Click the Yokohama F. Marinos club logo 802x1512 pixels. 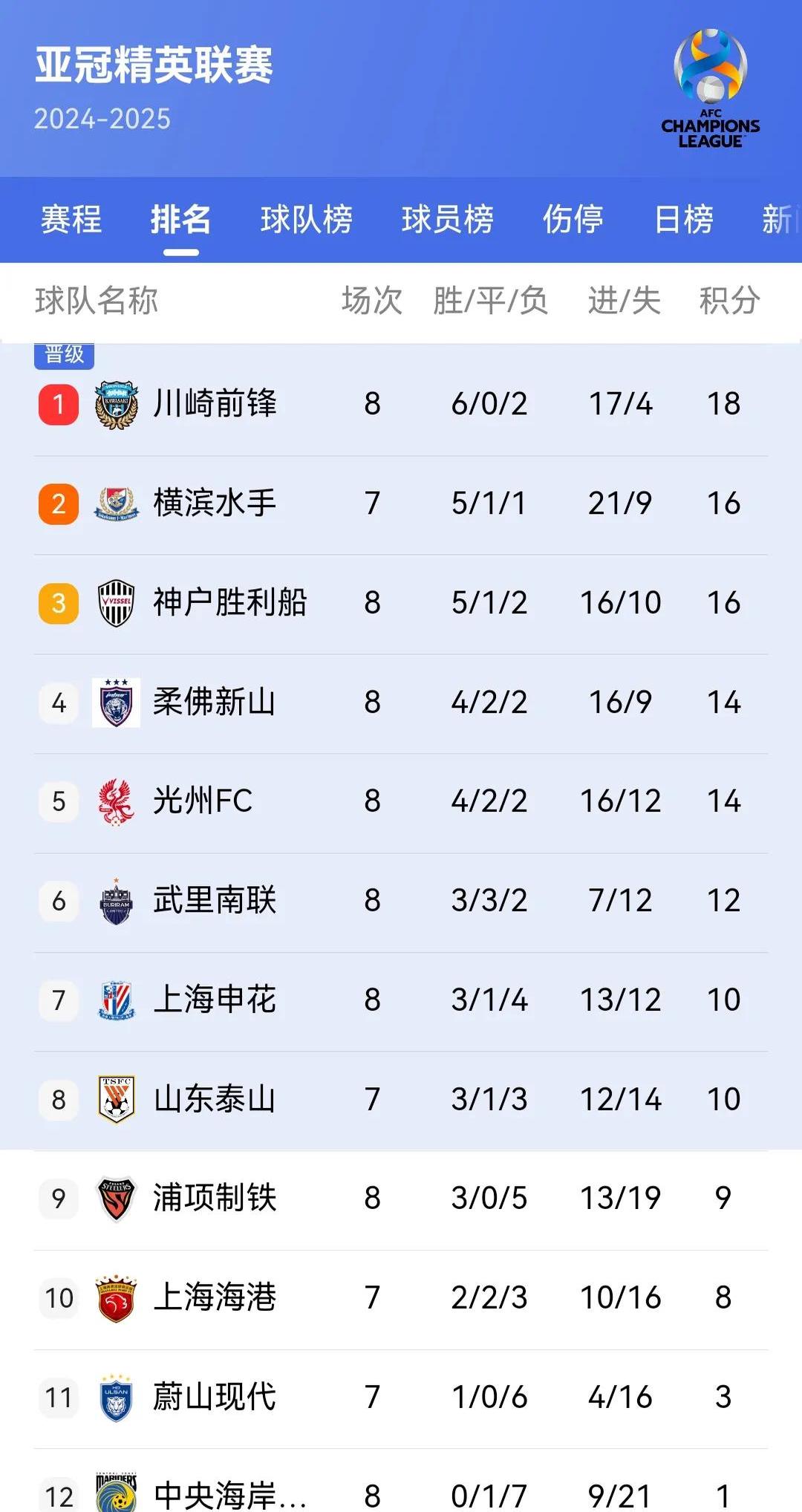115,503
